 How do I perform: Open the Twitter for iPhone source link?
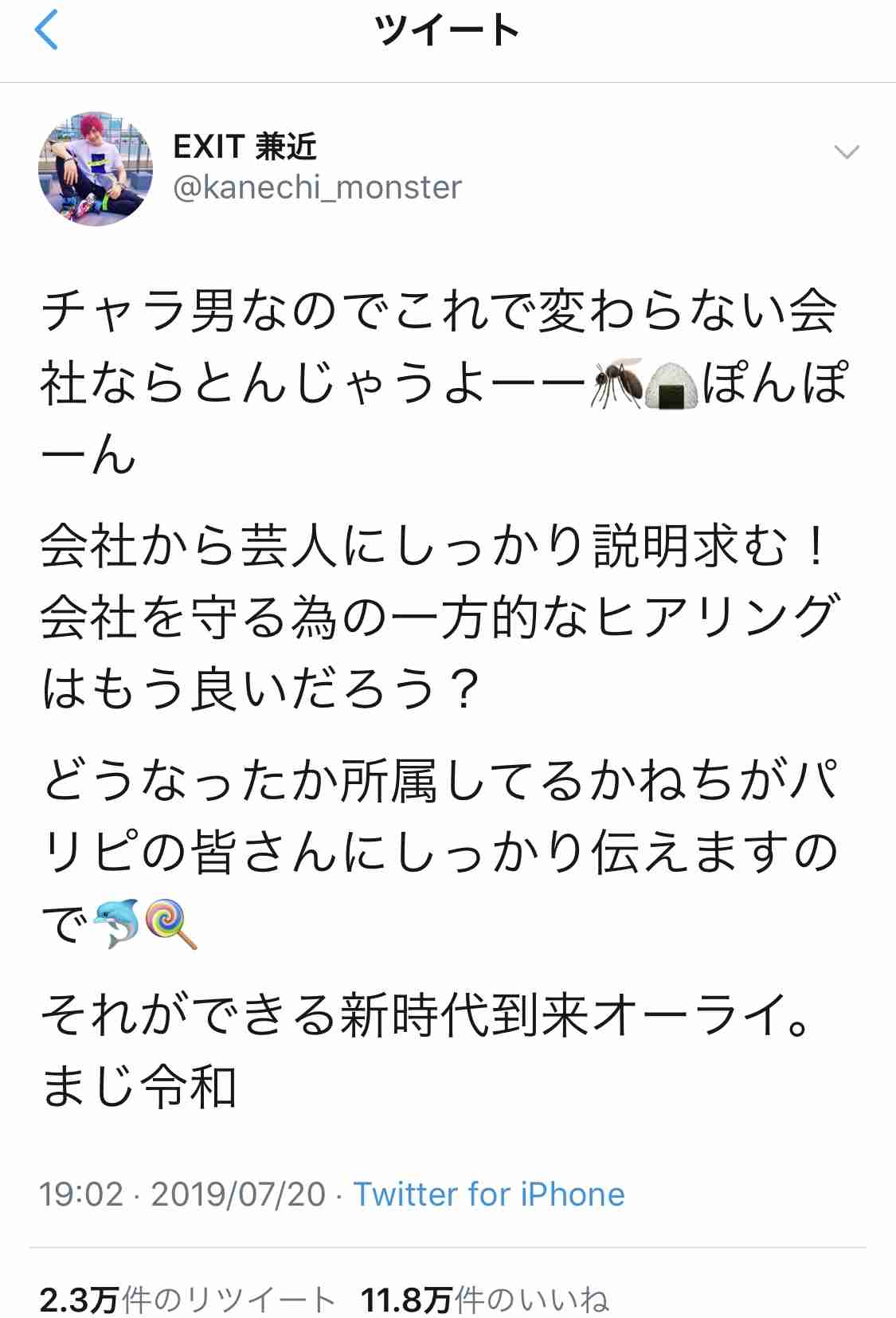(488, 1194)
